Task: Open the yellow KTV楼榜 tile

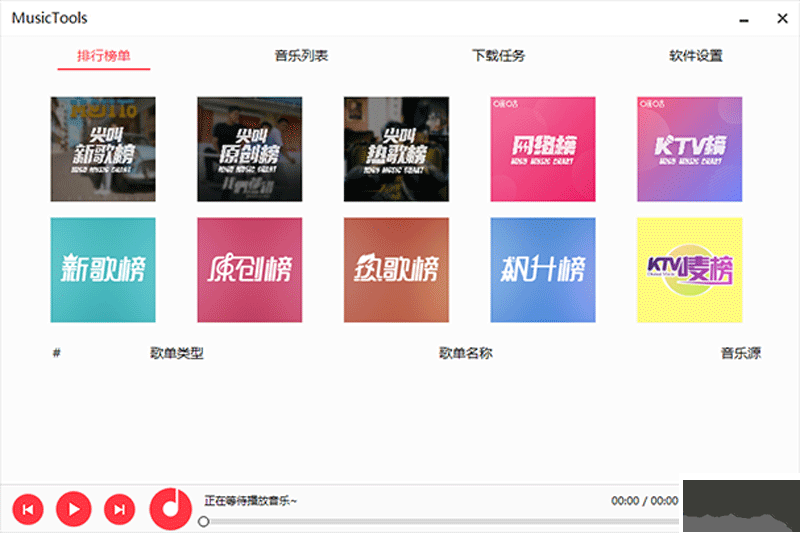Action: (x=690, y=270)
